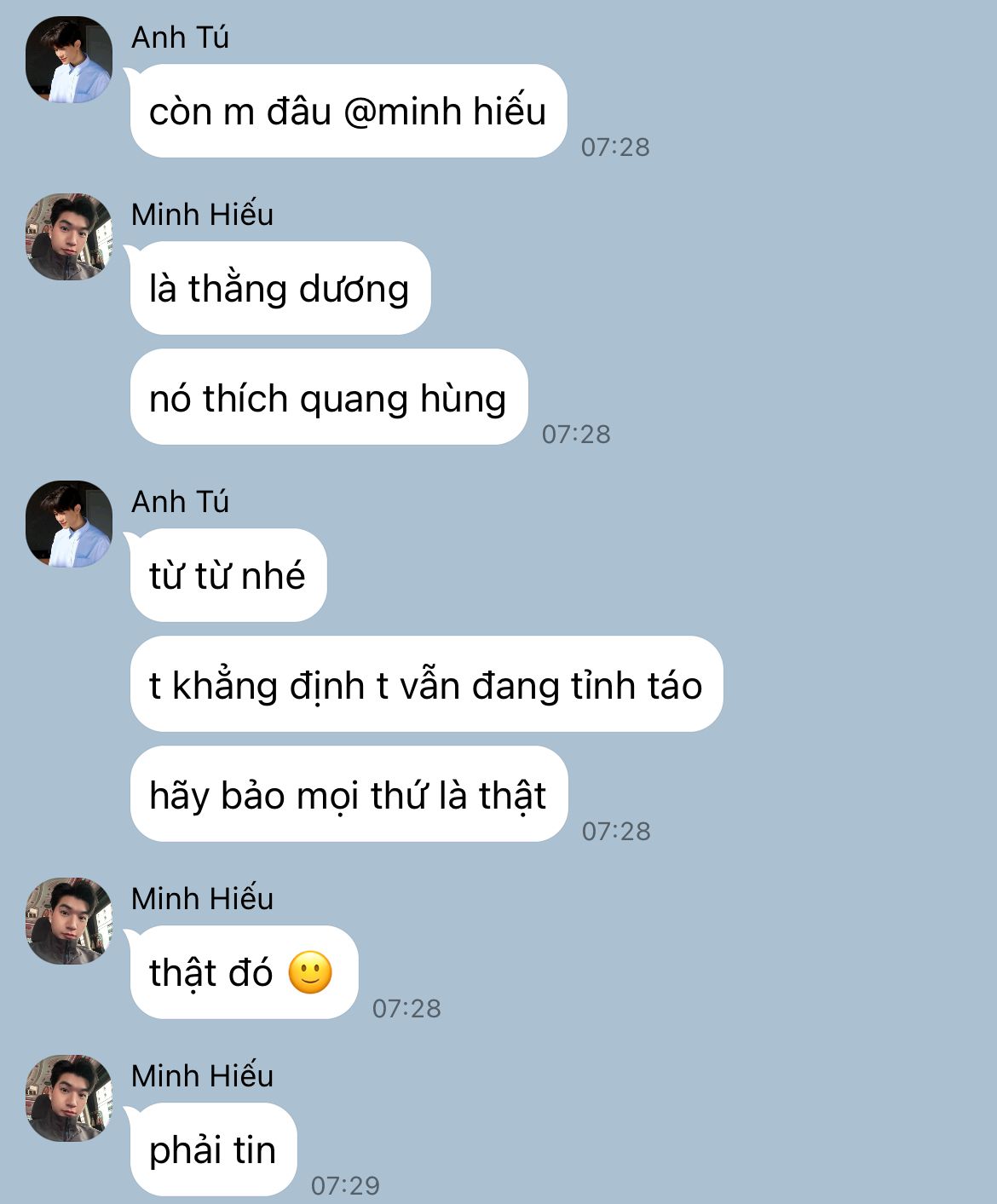This screenshot has width=997, height=1204.
Task: Open Anh Tú's avatar beside "còn m đâu"
Action: point(69,60)
